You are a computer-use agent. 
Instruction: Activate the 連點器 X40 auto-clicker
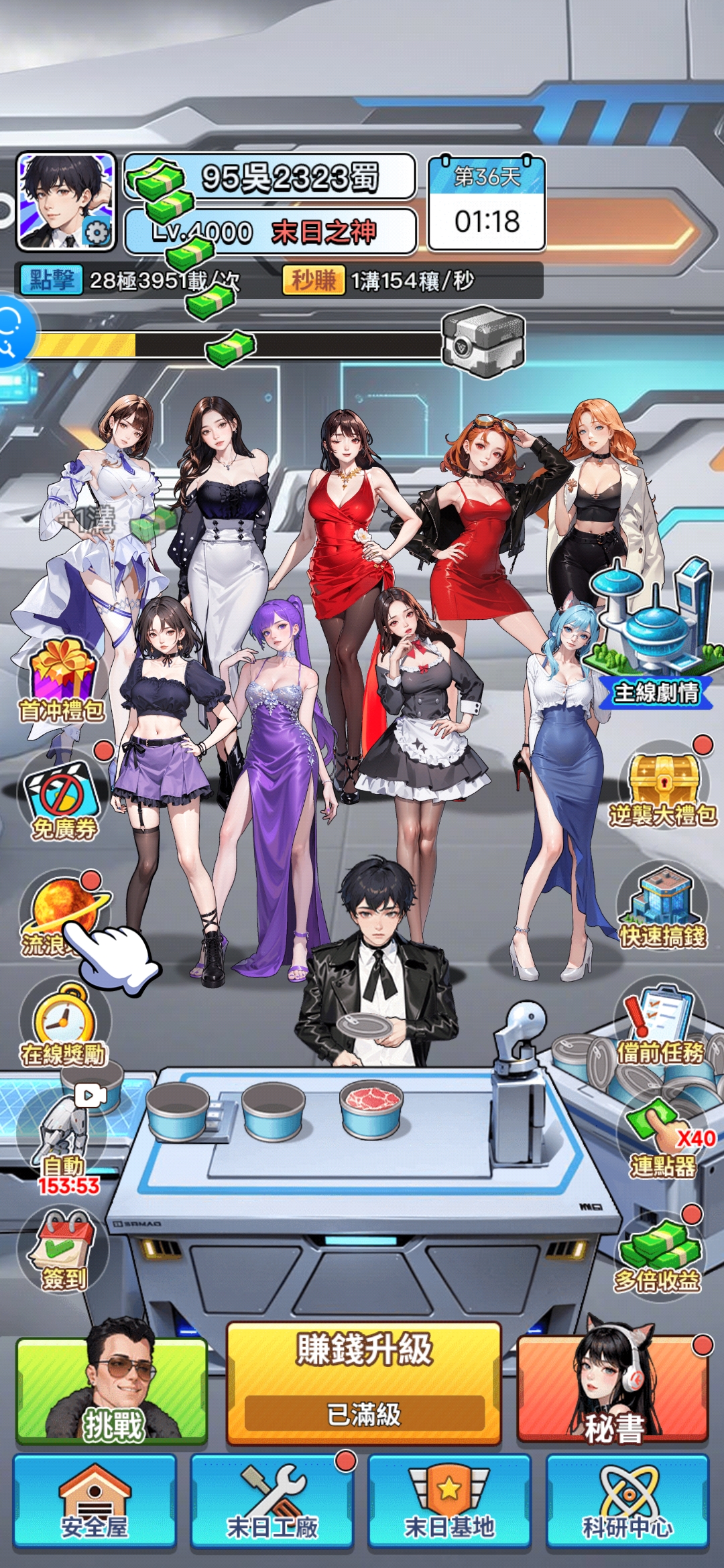[x=662, y=1139]
